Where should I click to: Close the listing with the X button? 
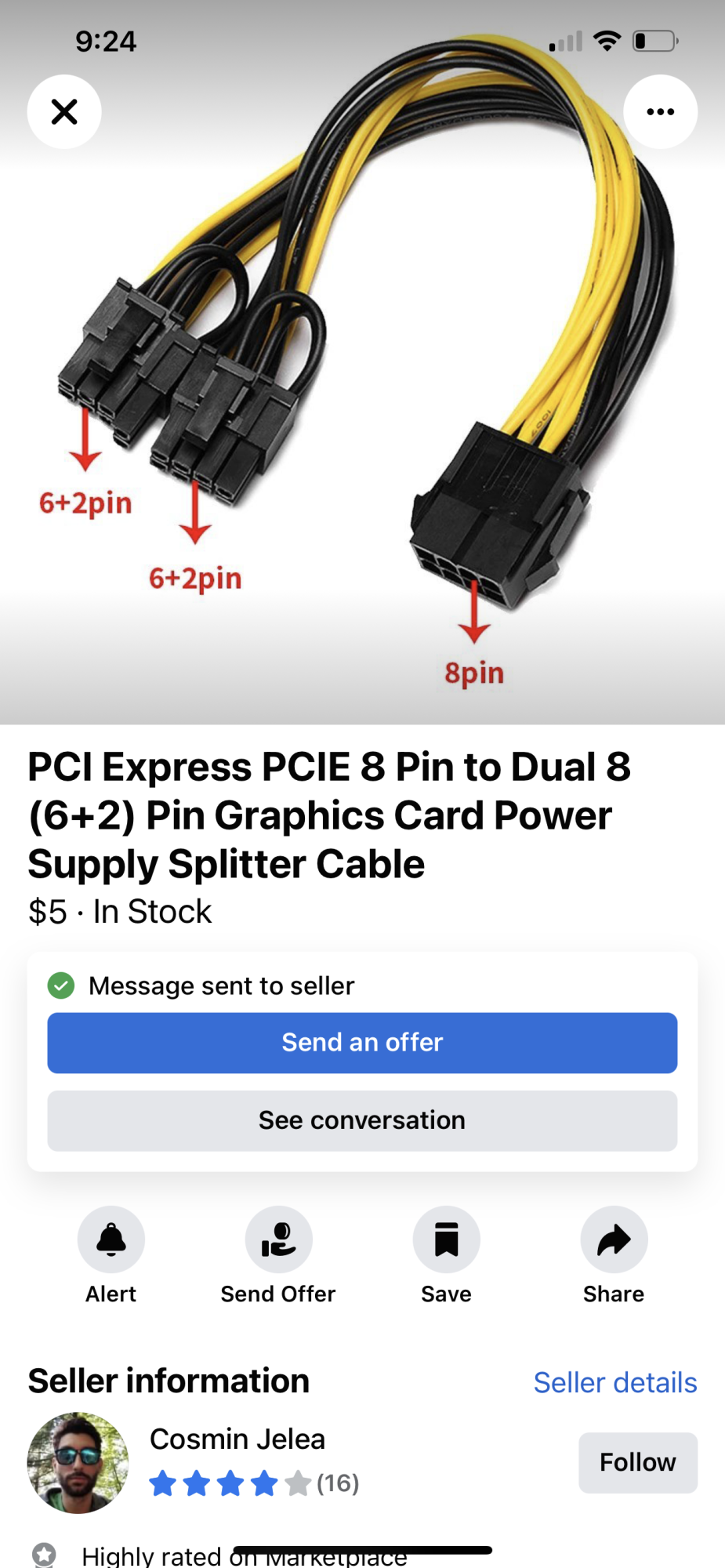[x=64, y=111]
